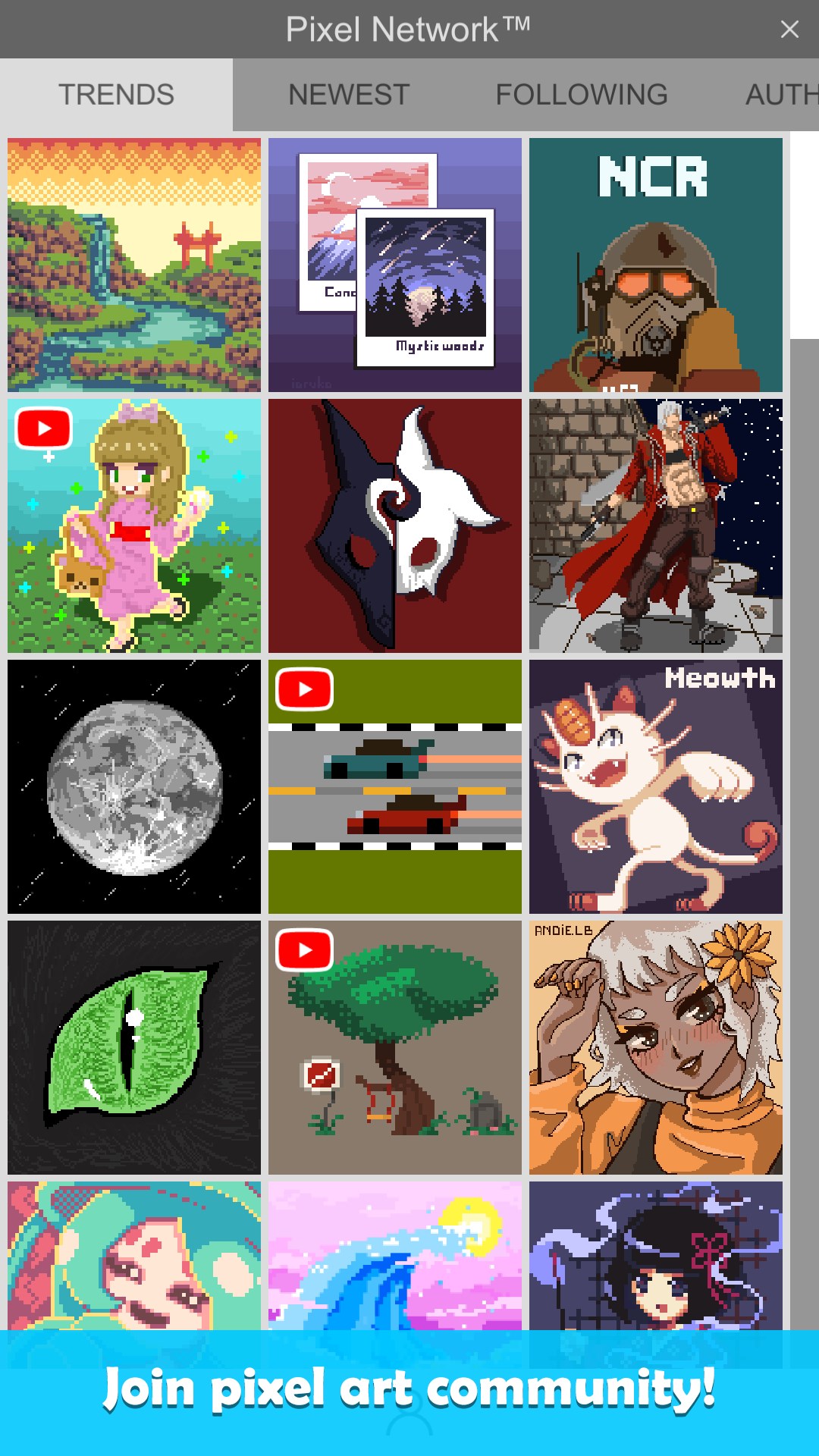View the ANDIE.LB girl with flower artwork
This screenshot has width=819, height=1456.
[656, 1047]
